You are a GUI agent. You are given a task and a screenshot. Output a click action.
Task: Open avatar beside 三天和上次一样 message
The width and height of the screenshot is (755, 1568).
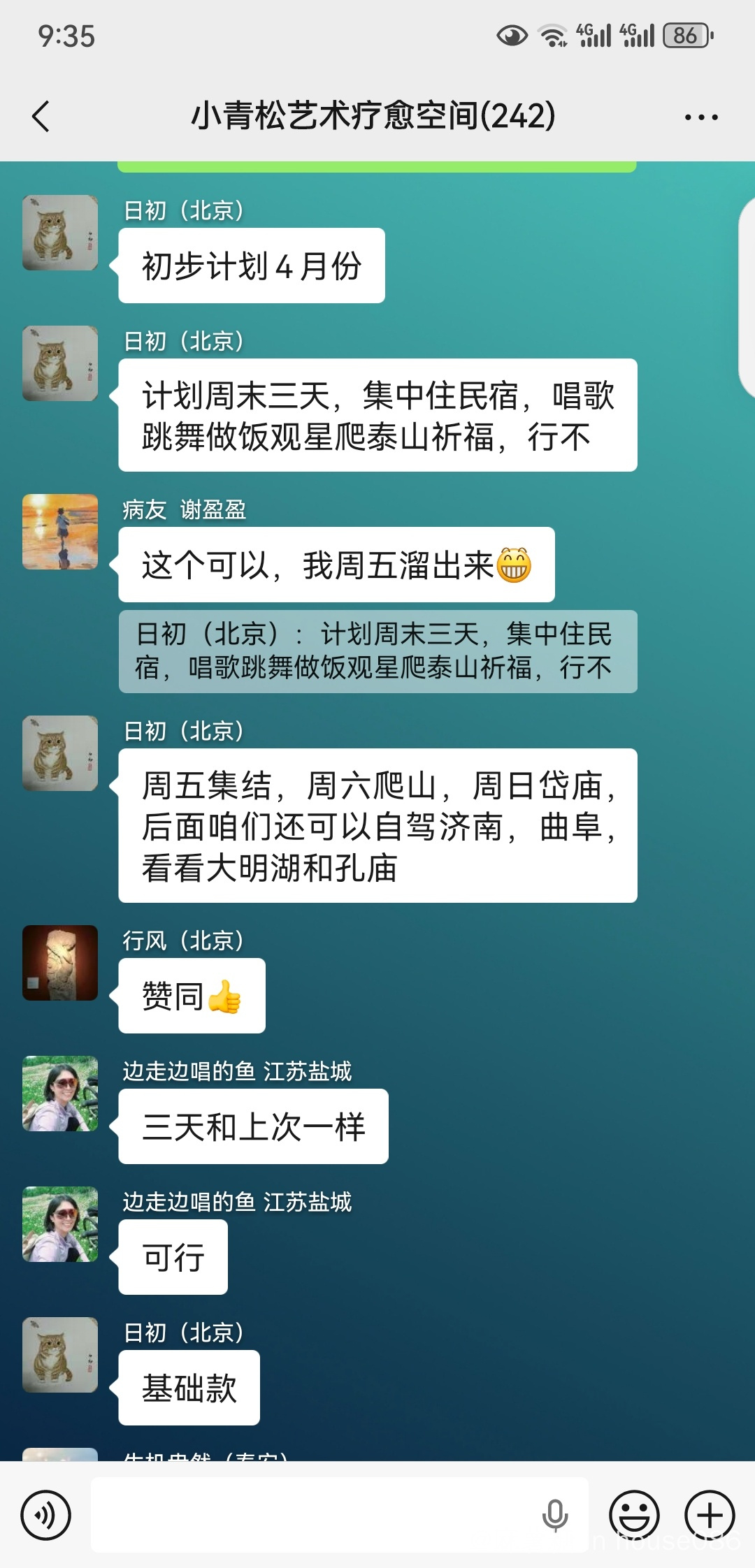click(x=60, y=1094)
